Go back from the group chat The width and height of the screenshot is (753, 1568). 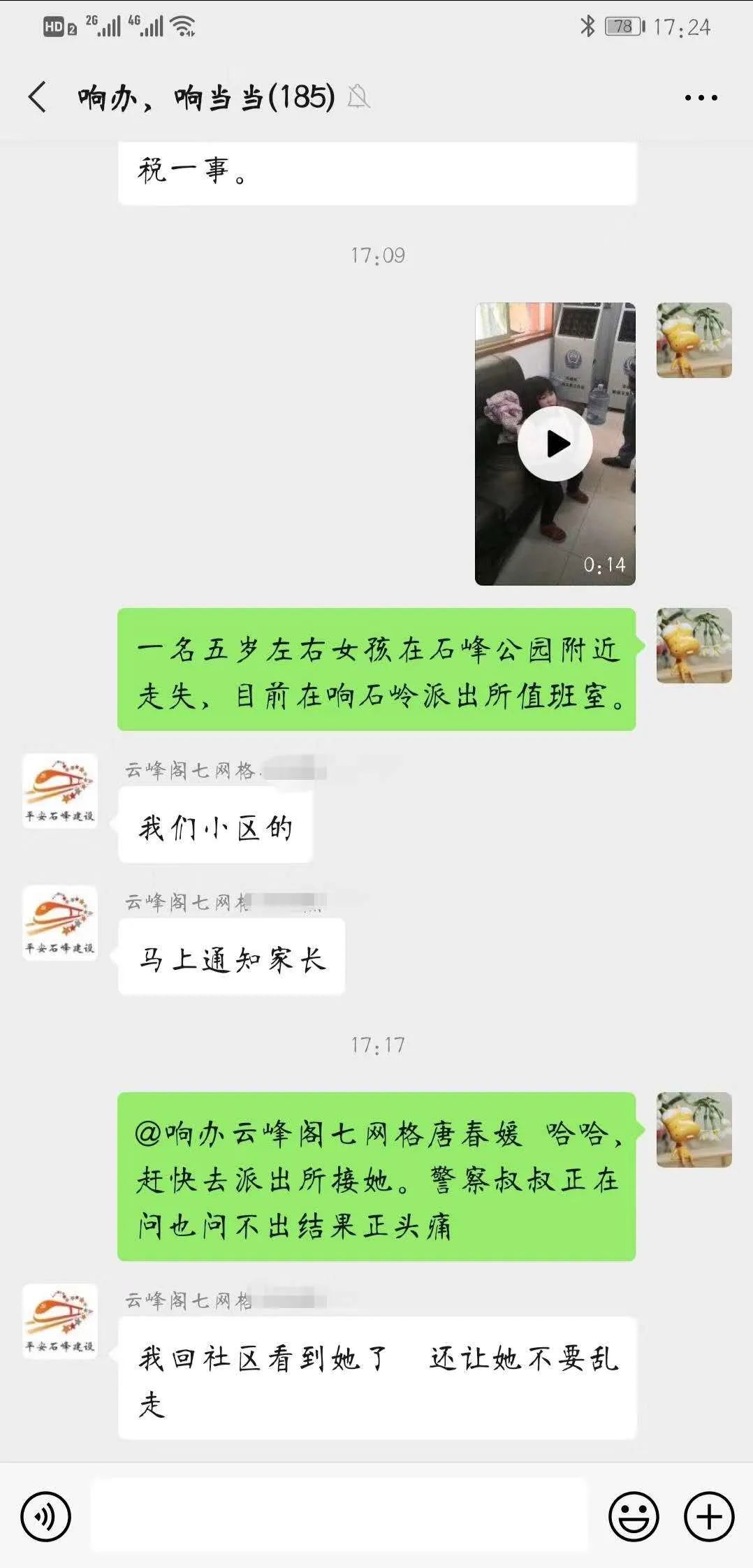(x=38, y=97)
